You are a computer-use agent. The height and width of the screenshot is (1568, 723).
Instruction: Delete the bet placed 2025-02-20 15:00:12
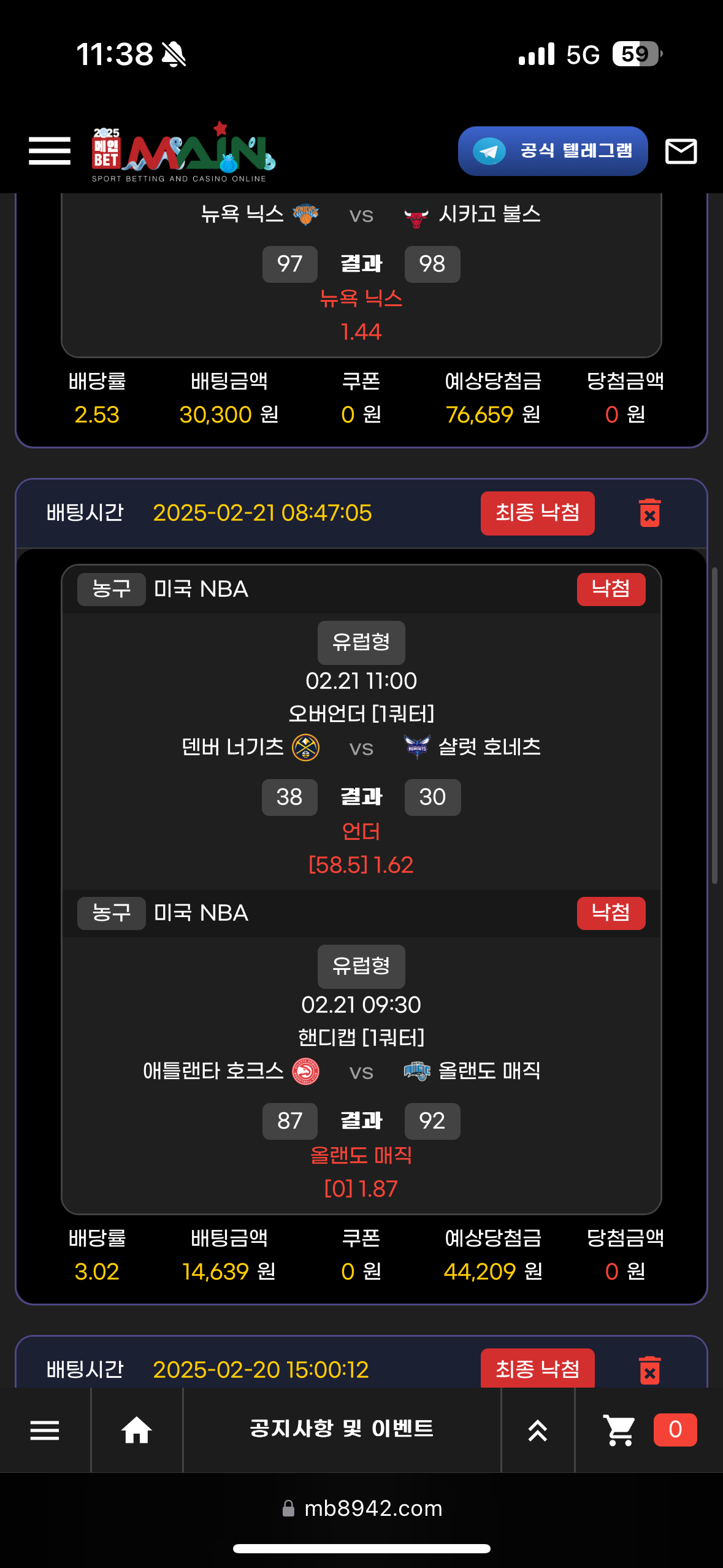click(x=649, y=1369)
